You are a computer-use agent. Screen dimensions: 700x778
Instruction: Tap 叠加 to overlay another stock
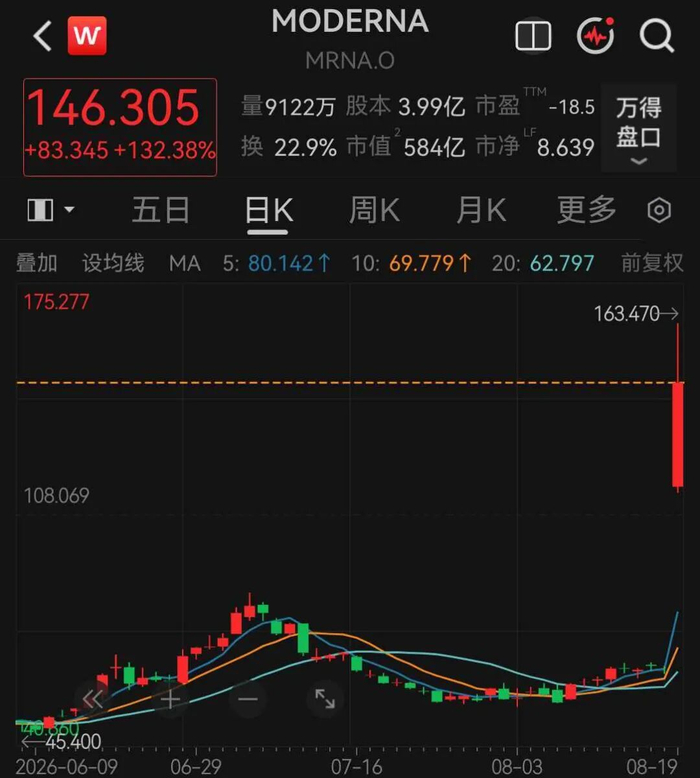(x=37, y=263)
